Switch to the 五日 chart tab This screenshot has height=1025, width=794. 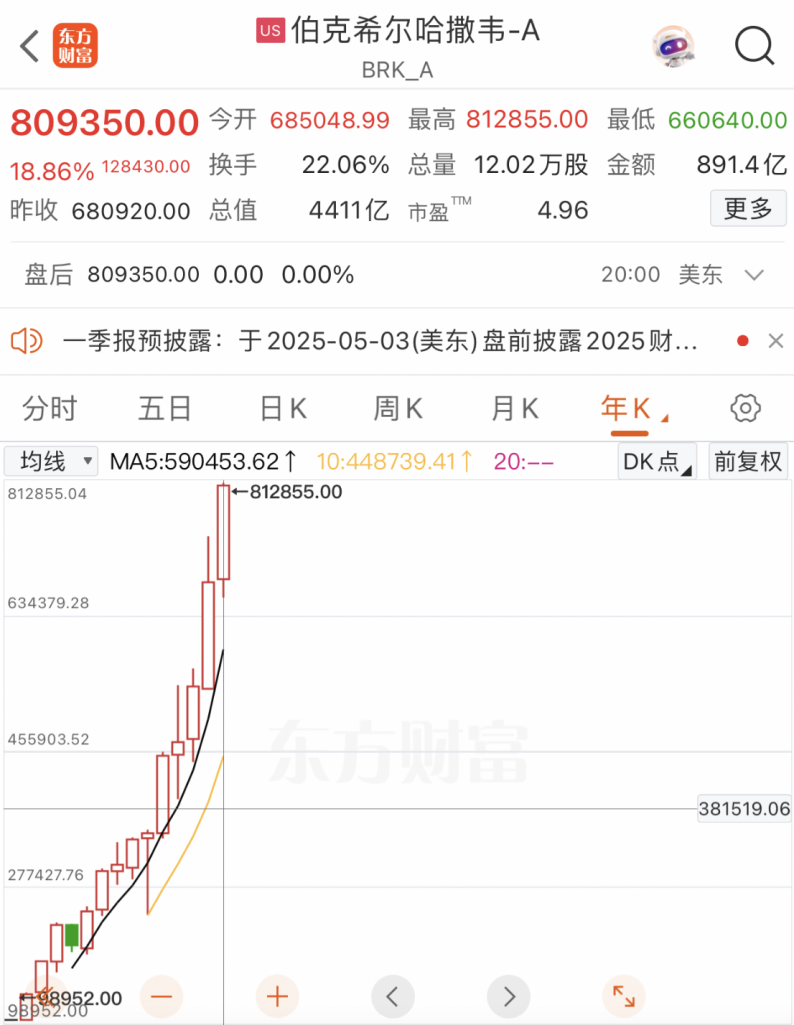[x=165, y=408]
